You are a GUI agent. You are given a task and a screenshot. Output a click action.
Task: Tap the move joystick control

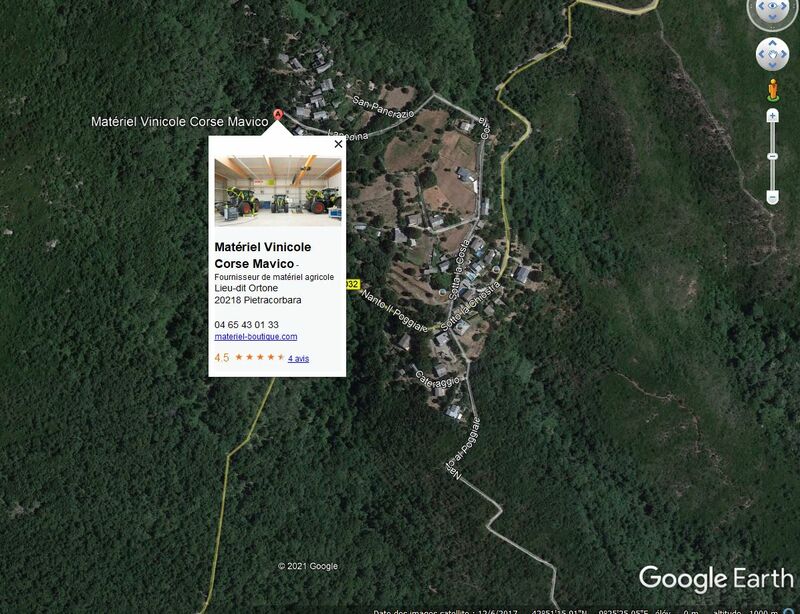point(772,53)
